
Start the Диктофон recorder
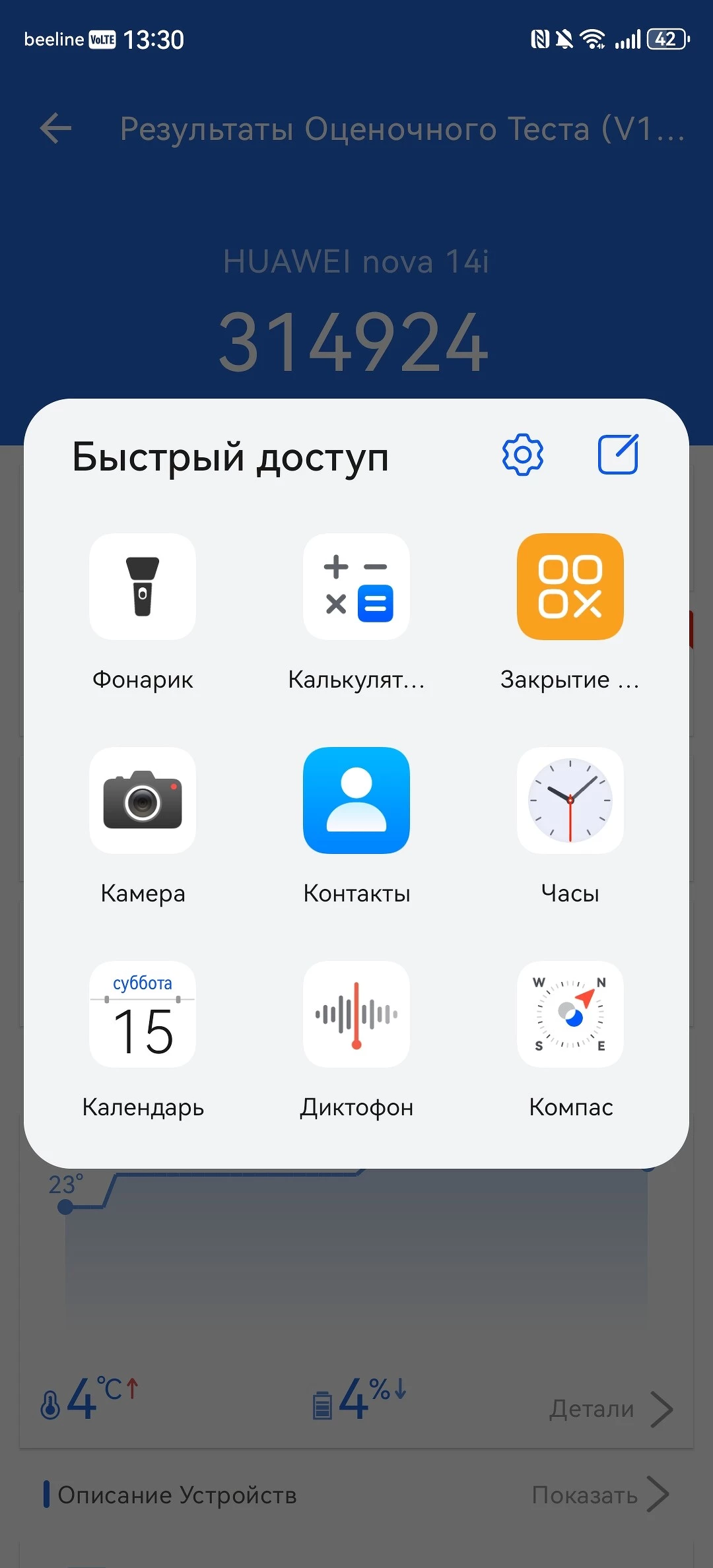356,1014
